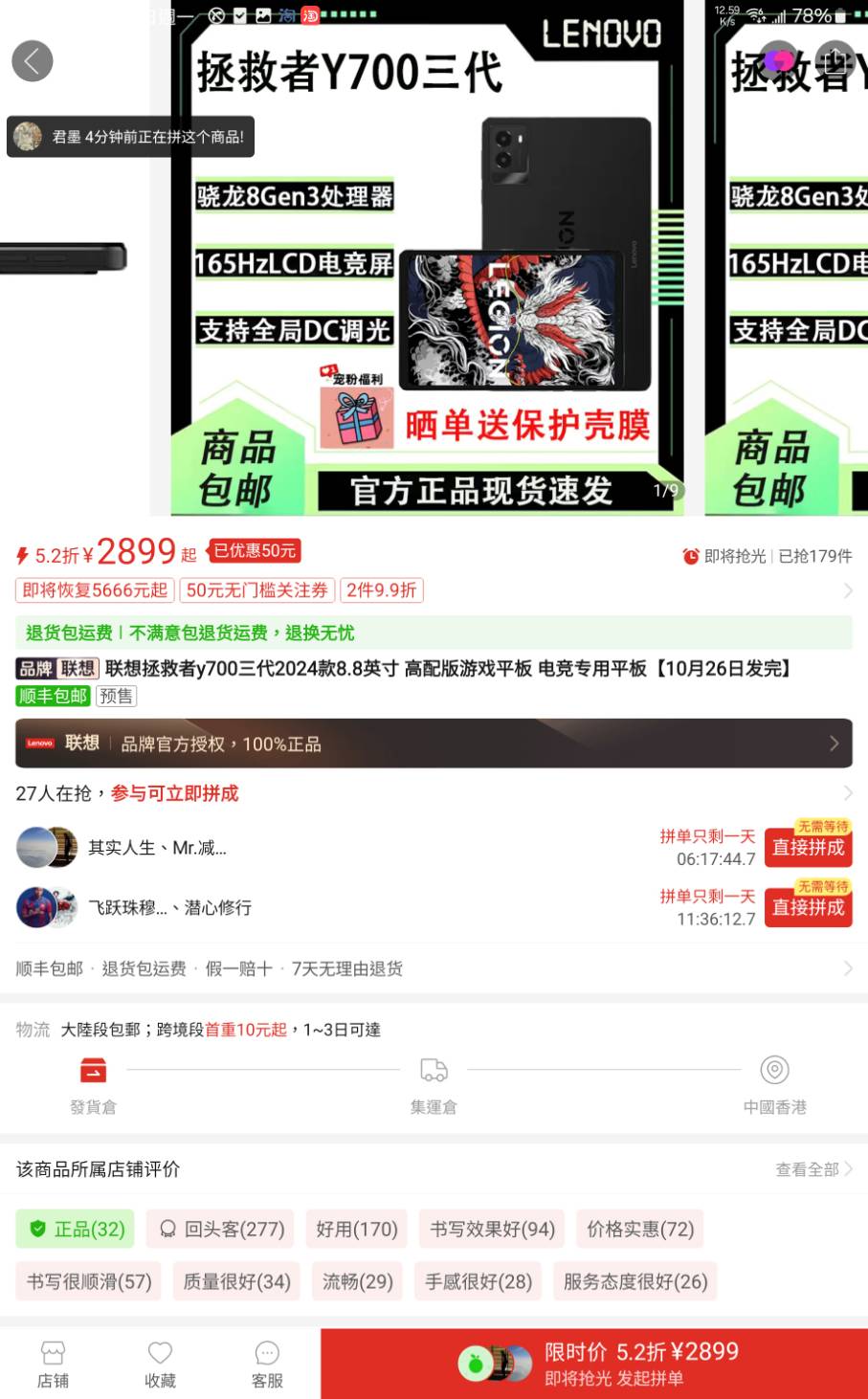Expand the 27人在抢 group buying list
868x1399 pixels.
tap(846, 792)
